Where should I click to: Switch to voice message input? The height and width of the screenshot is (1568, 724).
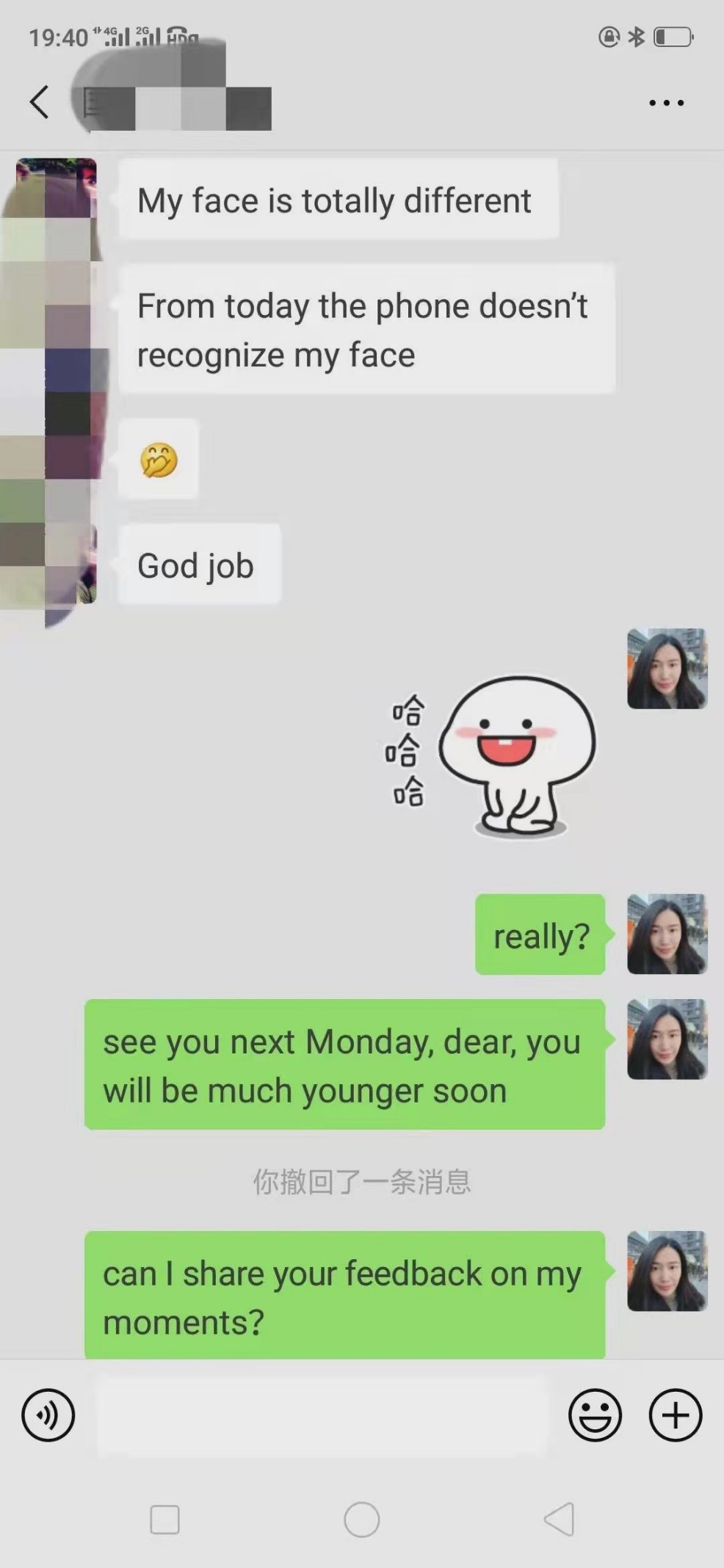48,1415
